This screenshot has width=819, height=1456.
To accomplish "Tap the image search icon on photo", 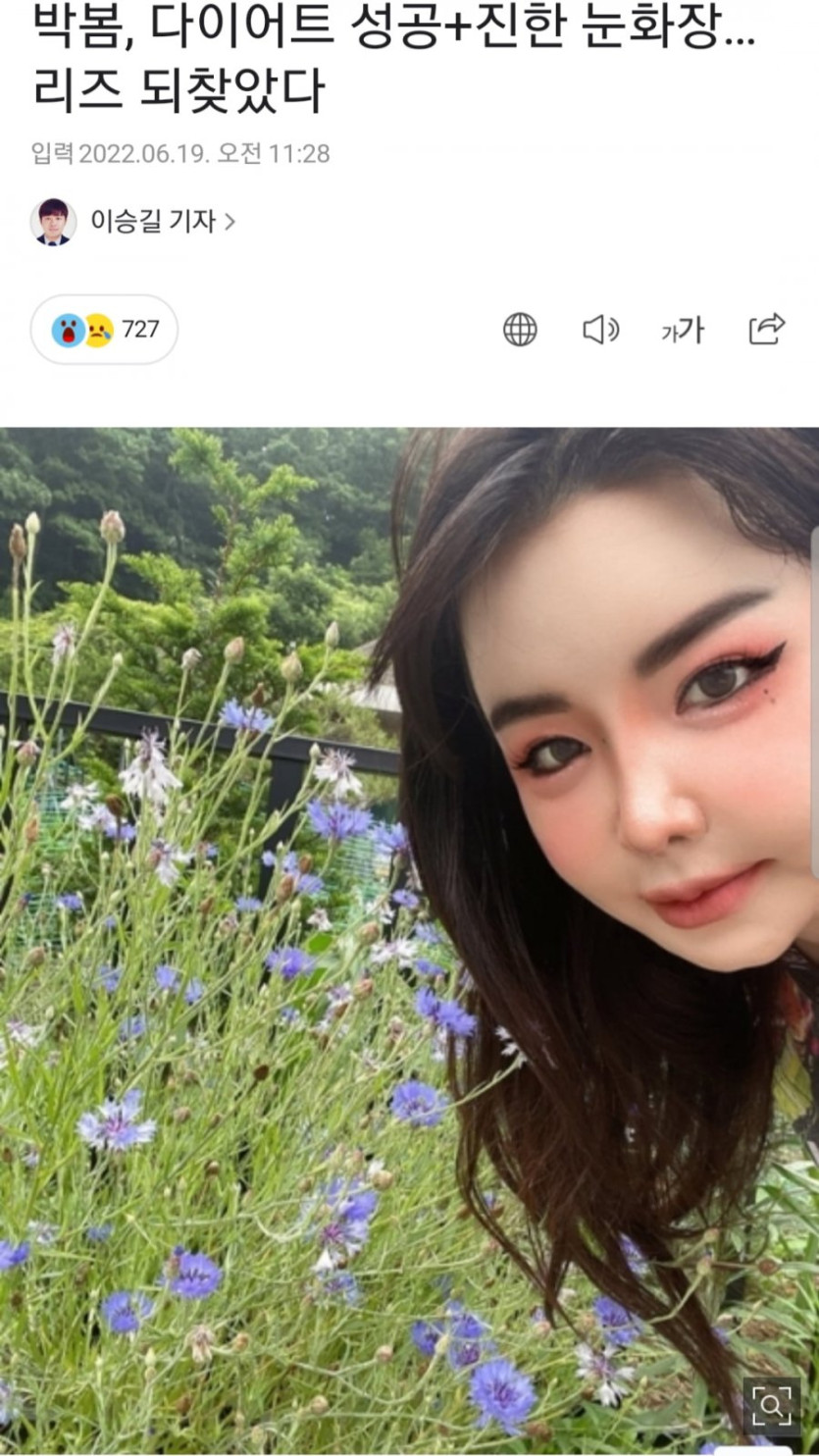I will (x=771, y=1407).
